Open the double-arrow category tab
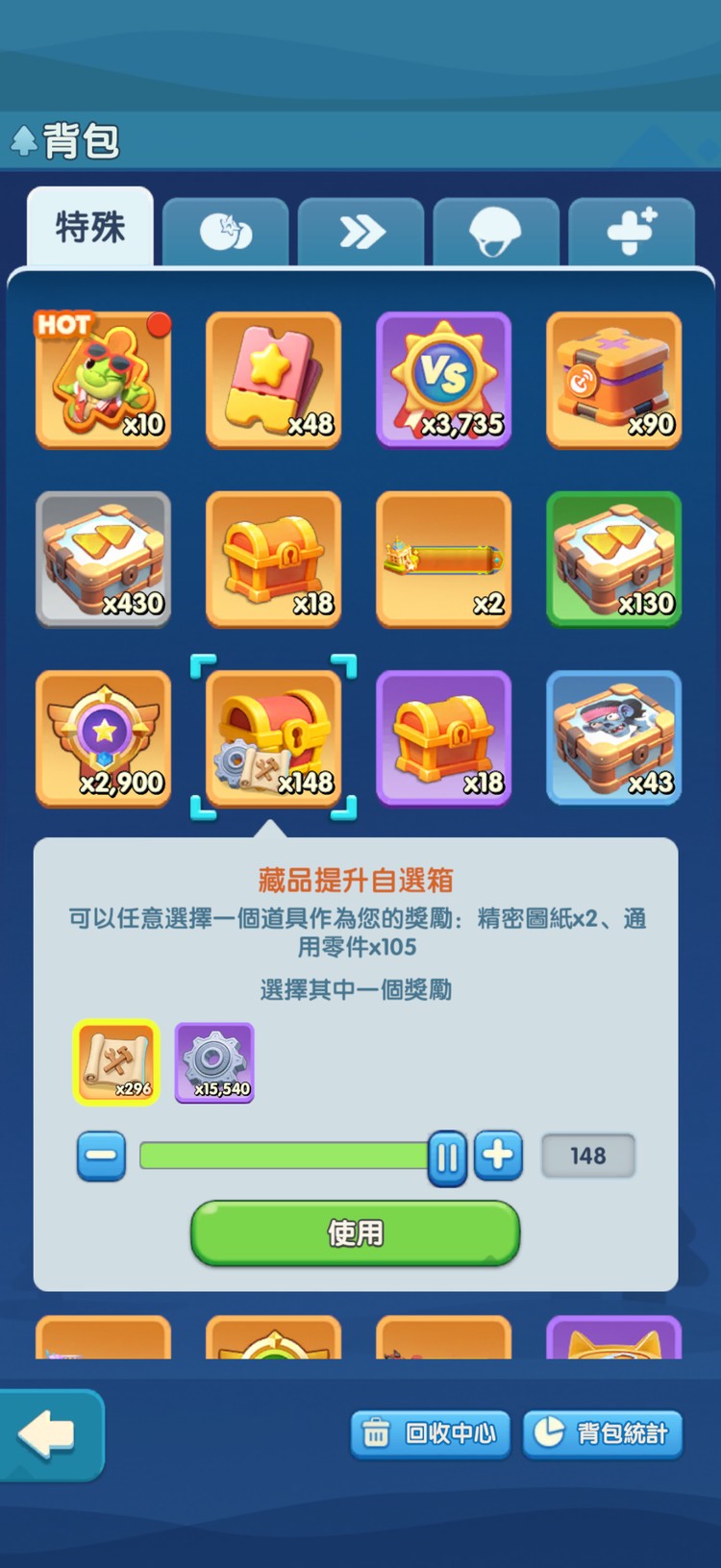This screenshot has height=1568, width=721. (x=360, y=231)
